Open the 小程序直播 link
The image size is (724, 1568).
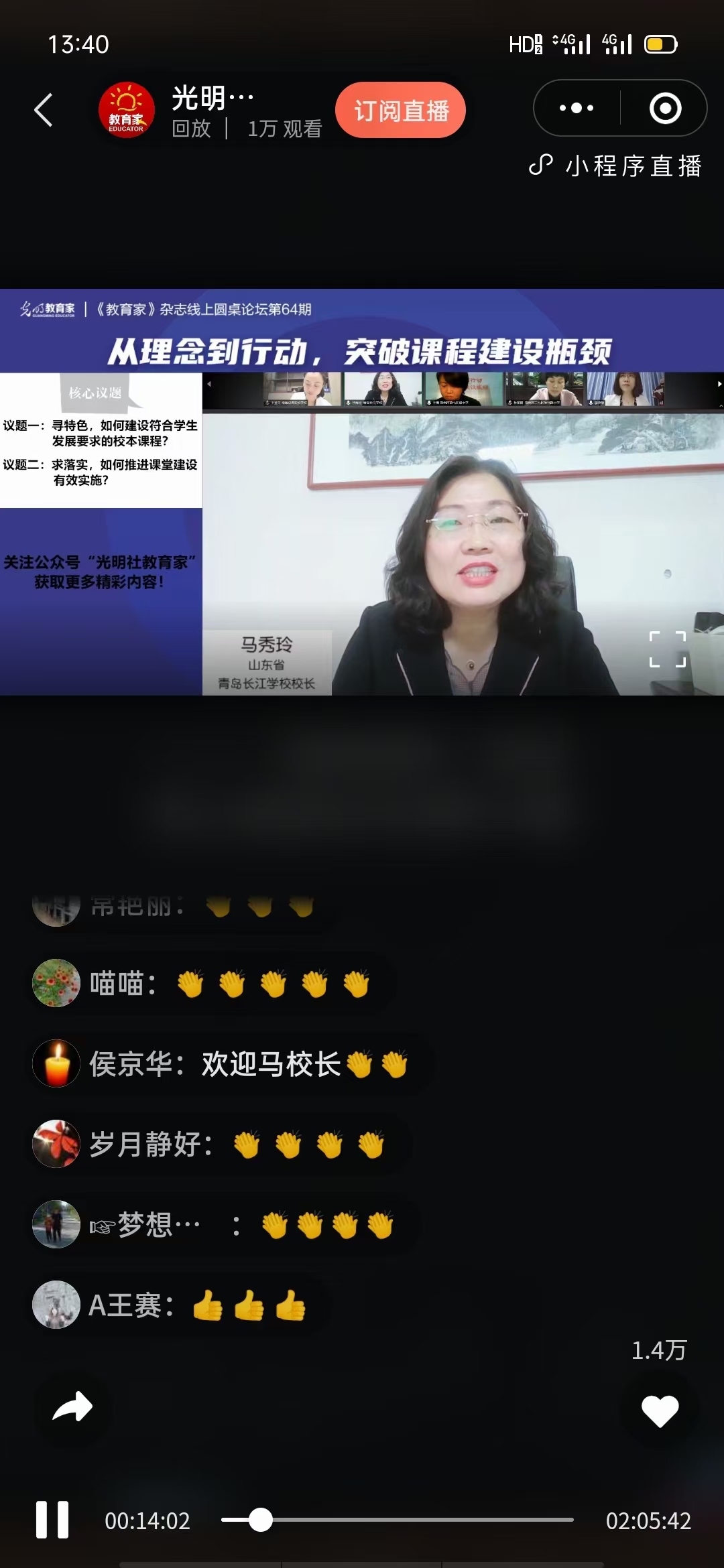tap(615, 166)
